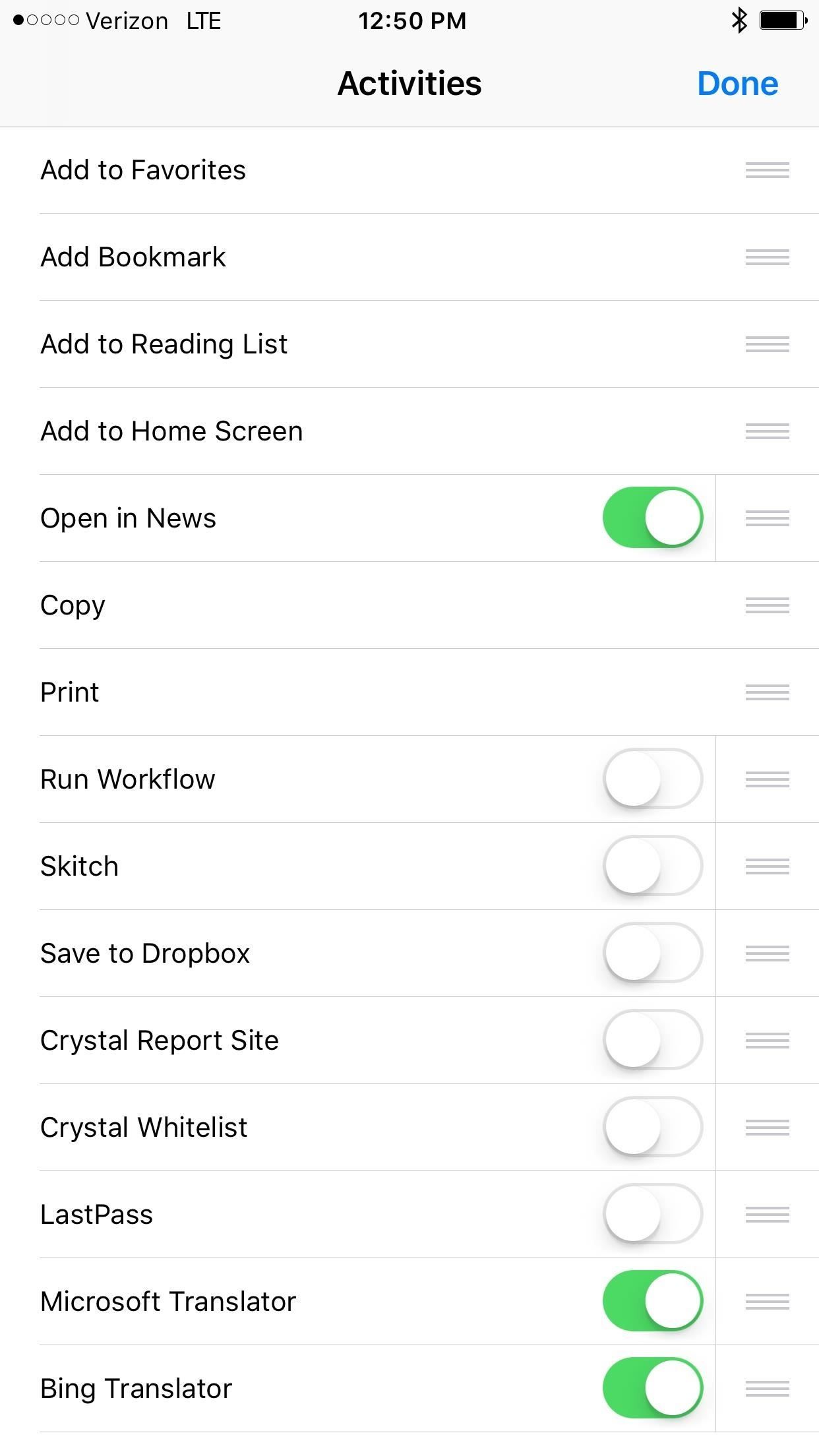Enable the Run Workflow activity
The height and width of the screenshot is (1456, 819).
pos(652,778)
